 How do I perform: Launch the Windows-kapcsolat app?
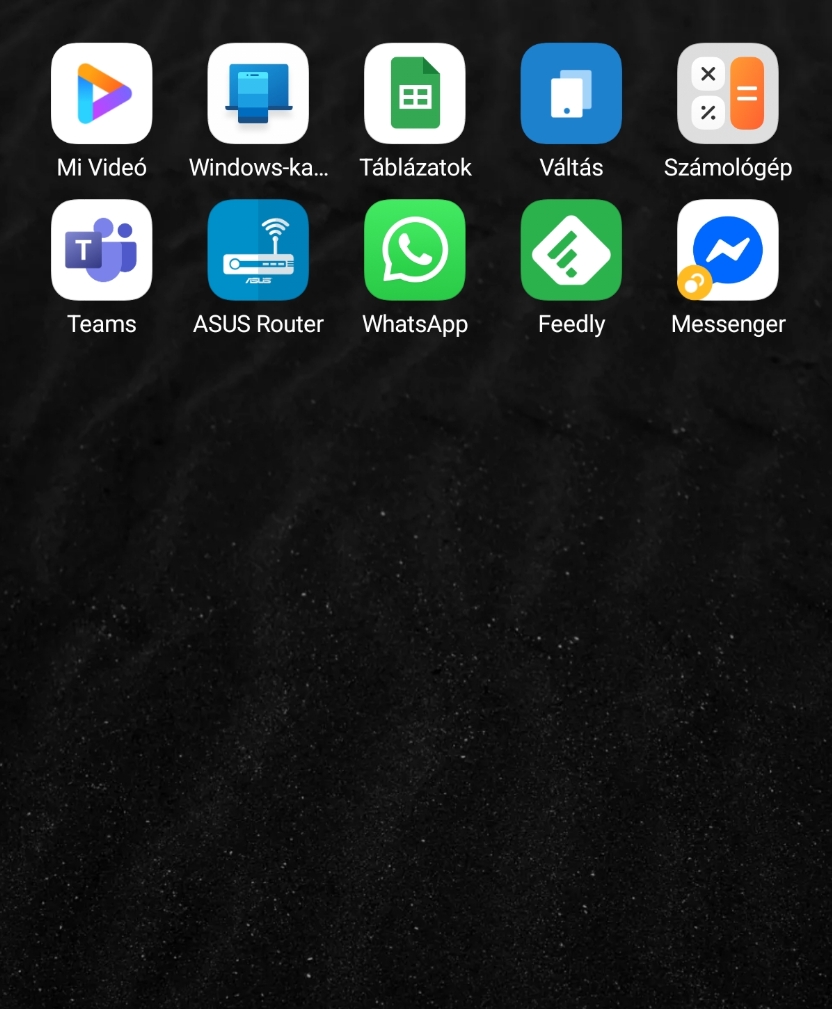pyautogui.click(x=258, y=94)
